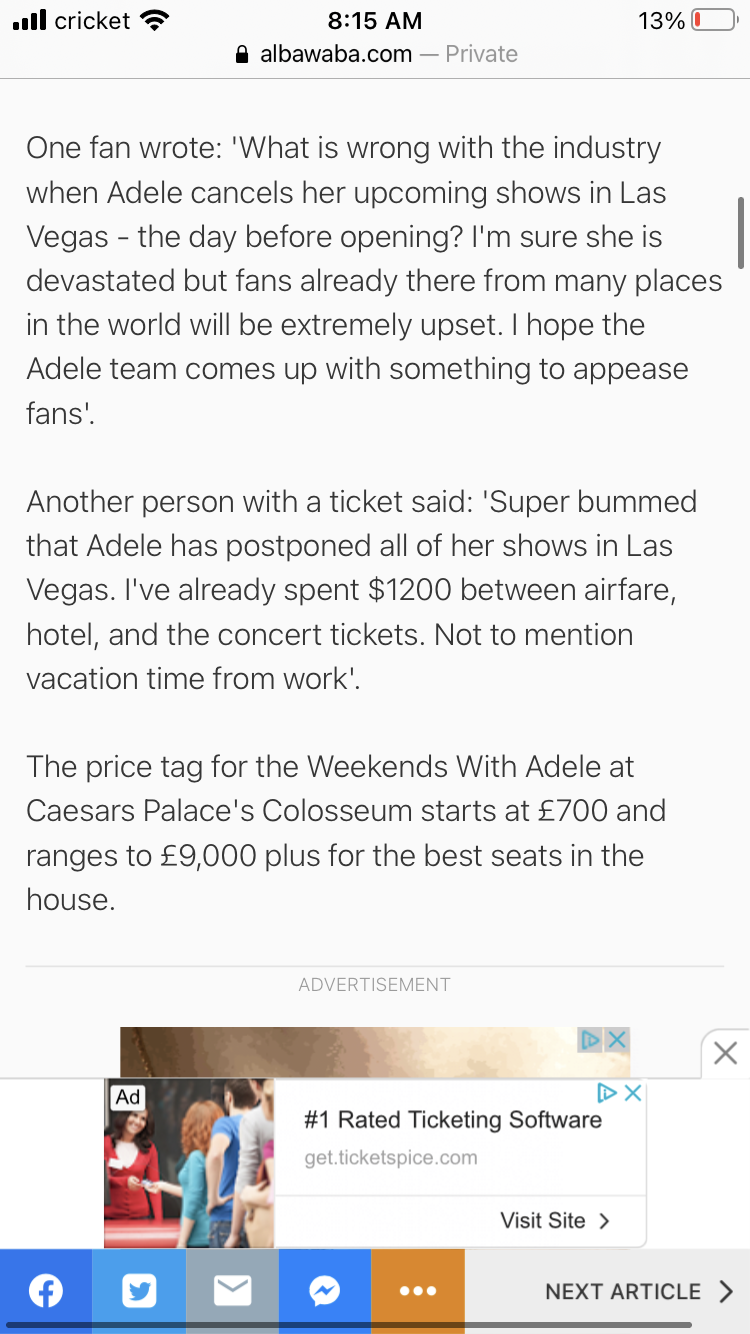Tap the albawaba.com address bar
This screenshot has width=750, height=1334.
(375, 54)
